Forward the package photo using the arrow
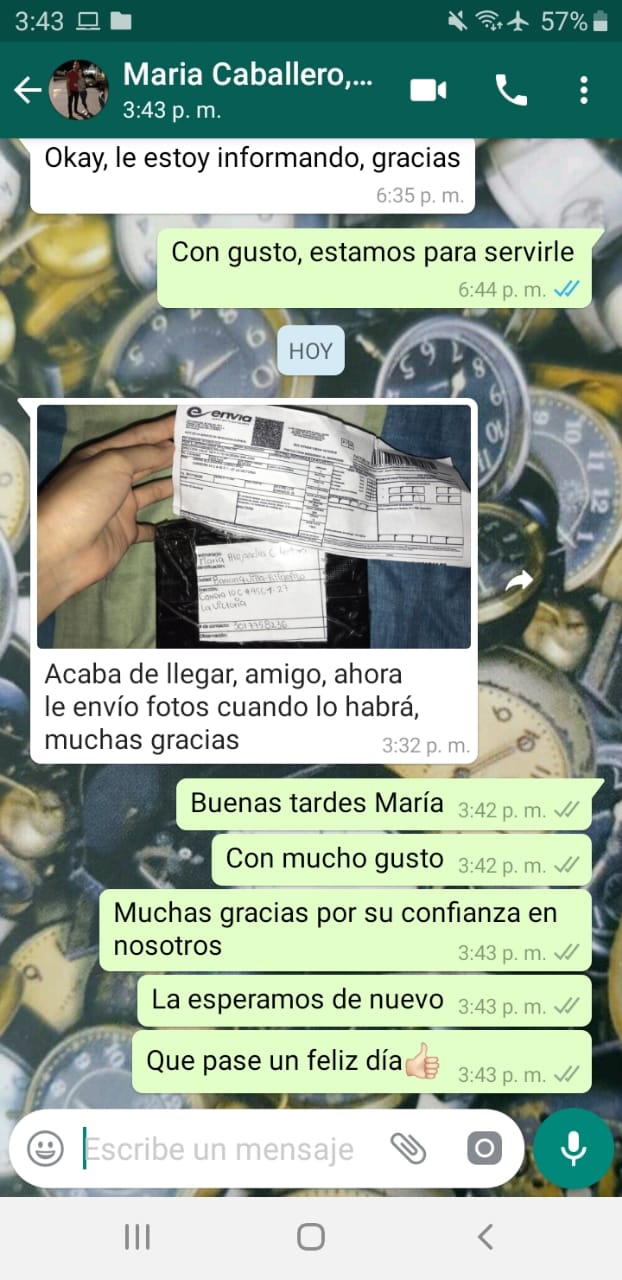The width and height of the screenshot is (622, 1280). [519, 582]
